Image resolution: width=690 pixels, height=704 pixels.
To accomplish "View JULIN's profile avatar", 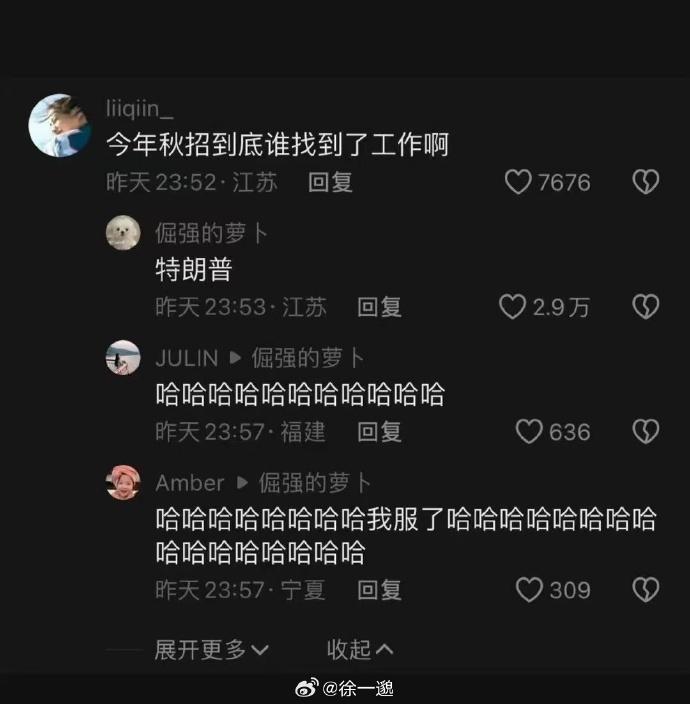I will (x=123, y=358).
